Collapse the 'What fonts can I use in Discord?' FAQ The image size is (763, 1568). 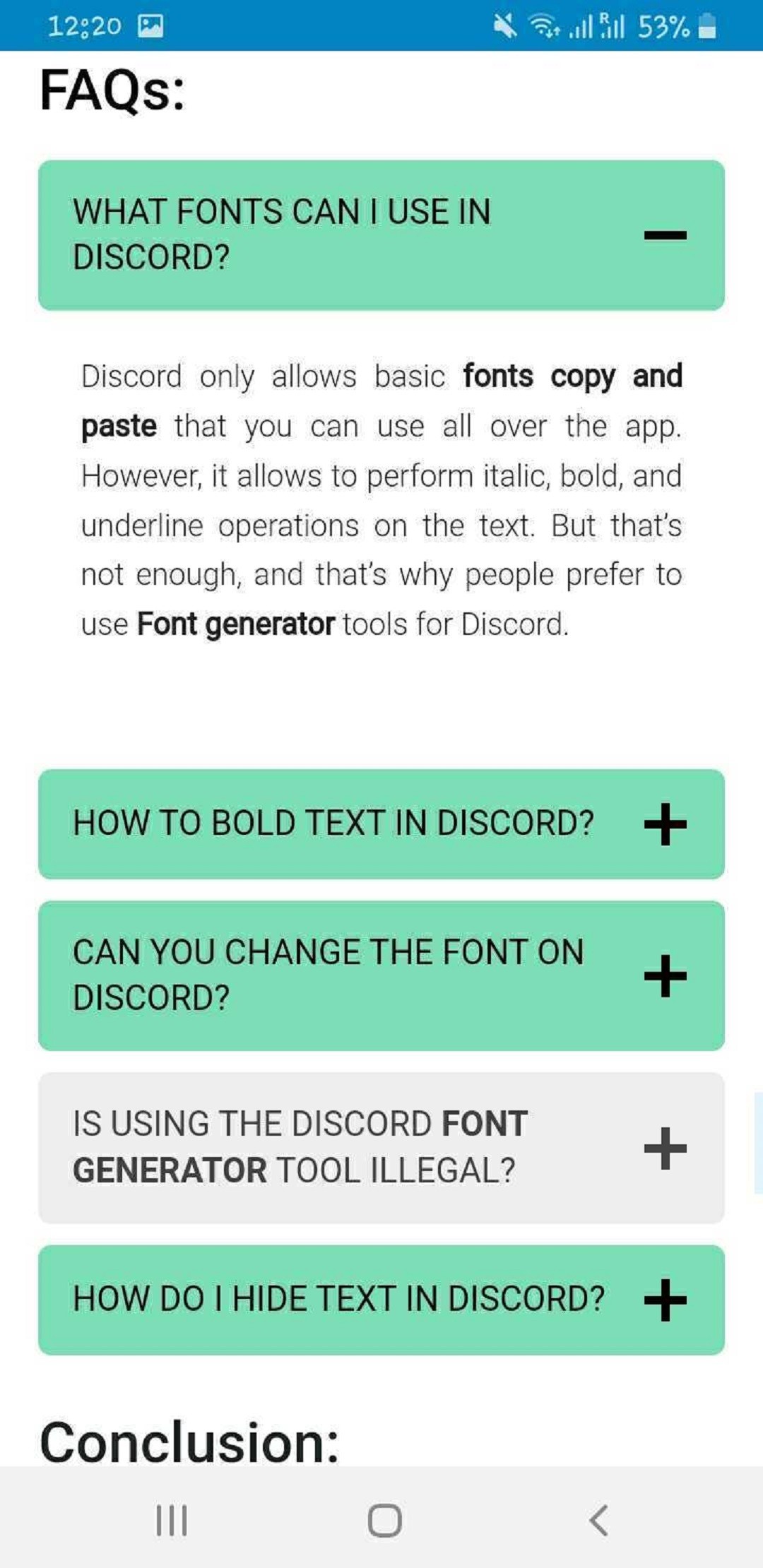pos(664,235)
